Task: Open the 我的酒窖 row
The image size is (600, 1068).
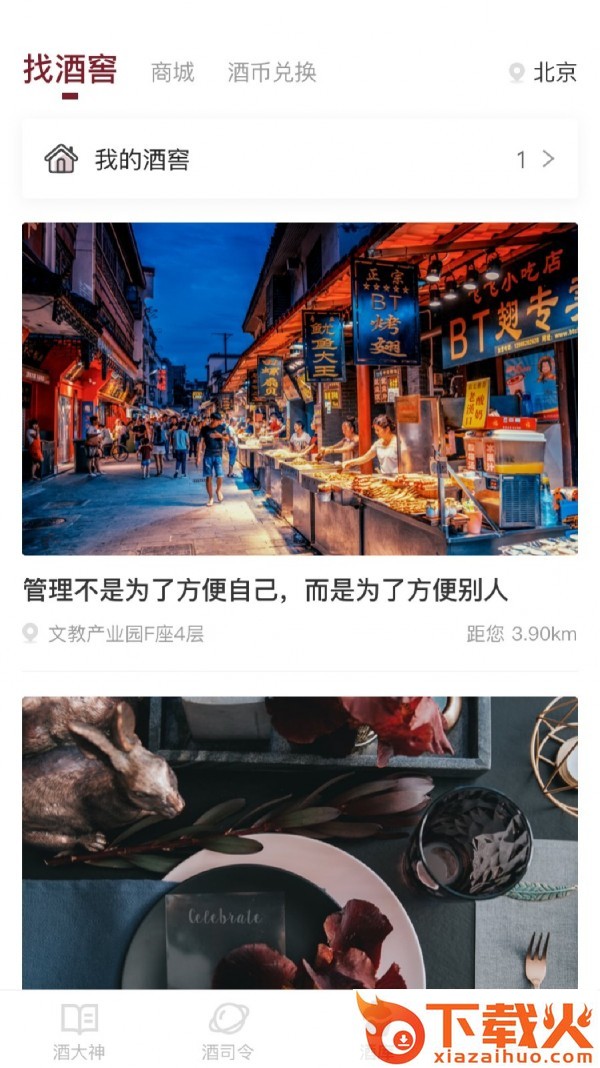Action: 300,159
